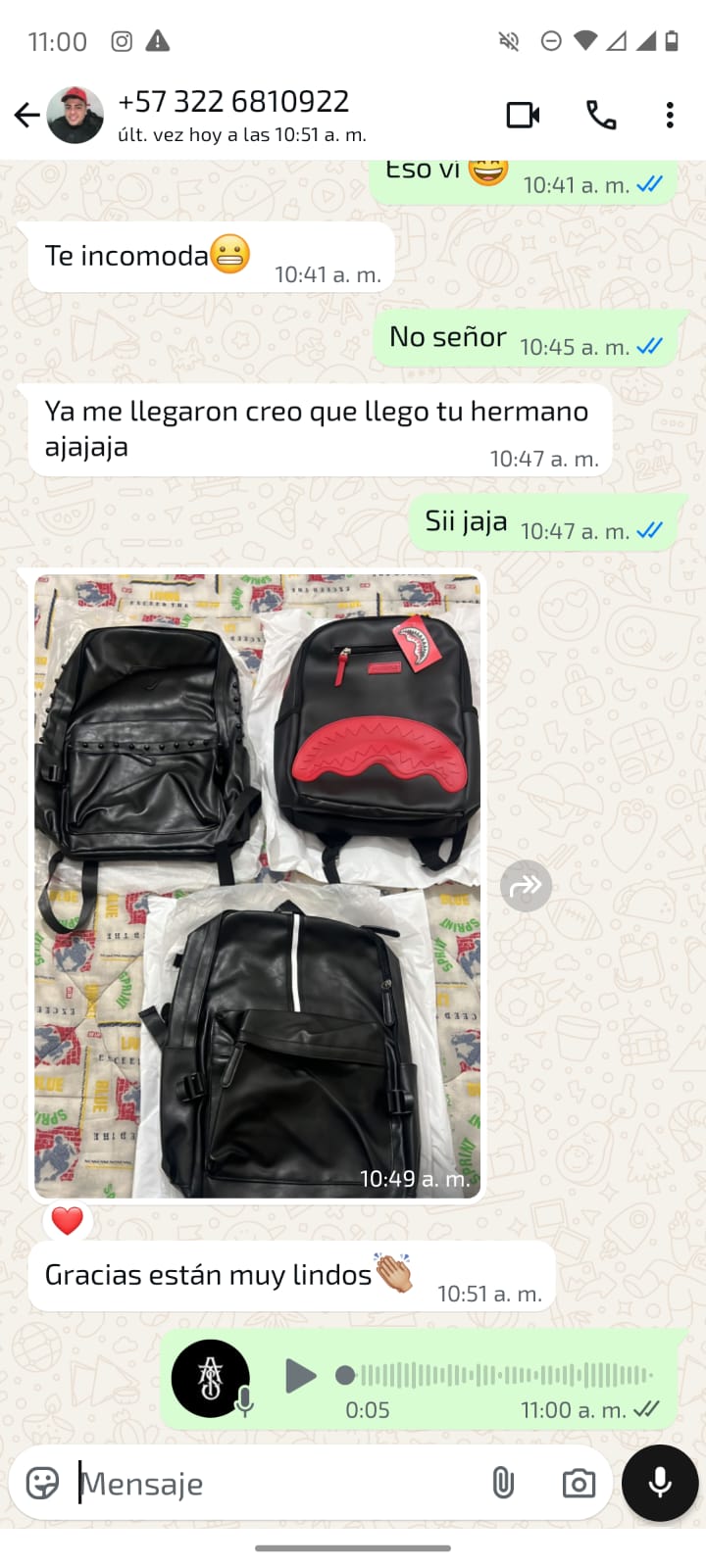Attach a file with the paperclip
The width and height of the screenshot is (706, 1568).
[x=503, y=1483]
